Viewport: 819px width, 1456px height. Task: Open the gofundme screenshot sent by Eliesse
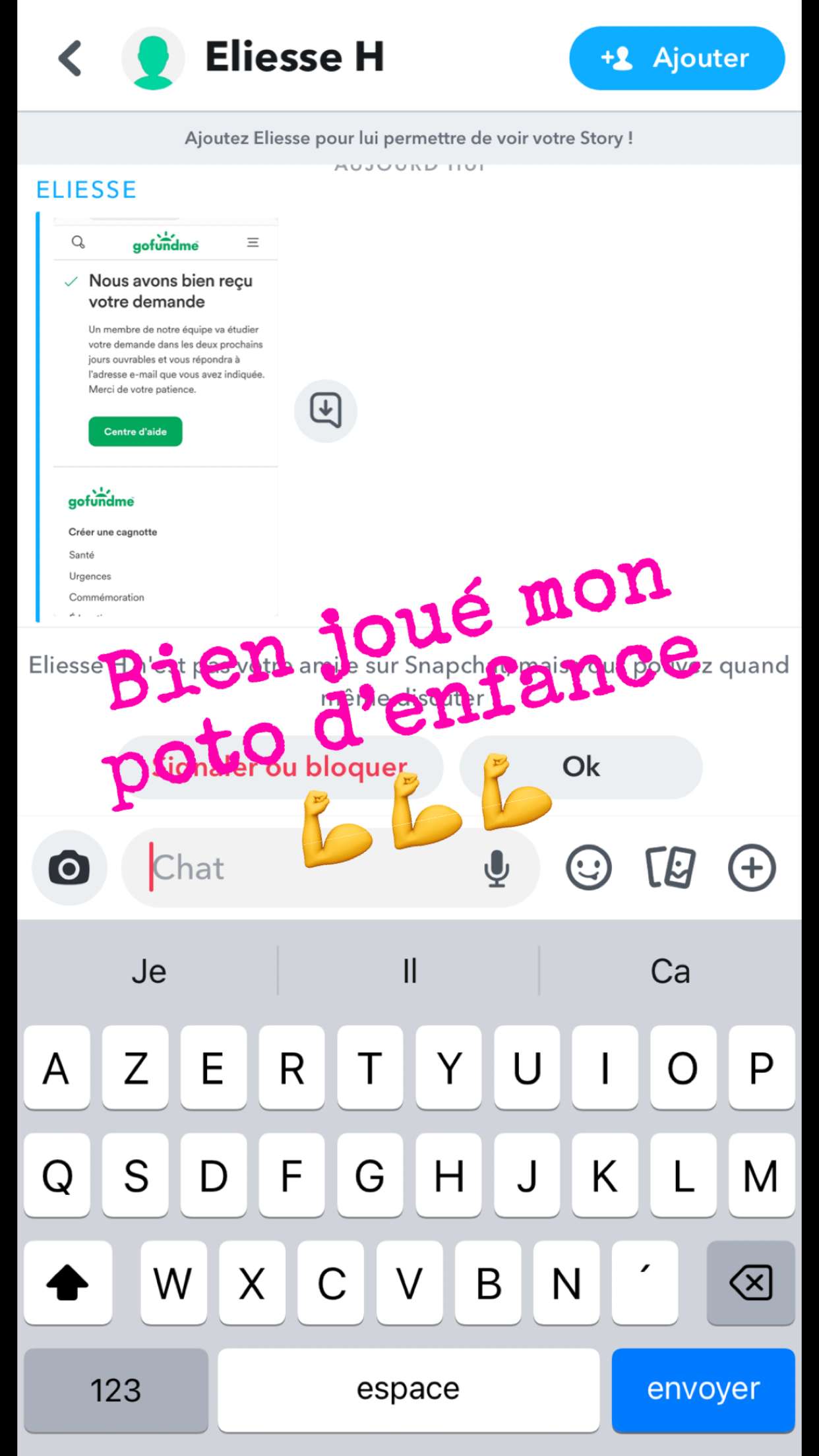tap(166, 417)
